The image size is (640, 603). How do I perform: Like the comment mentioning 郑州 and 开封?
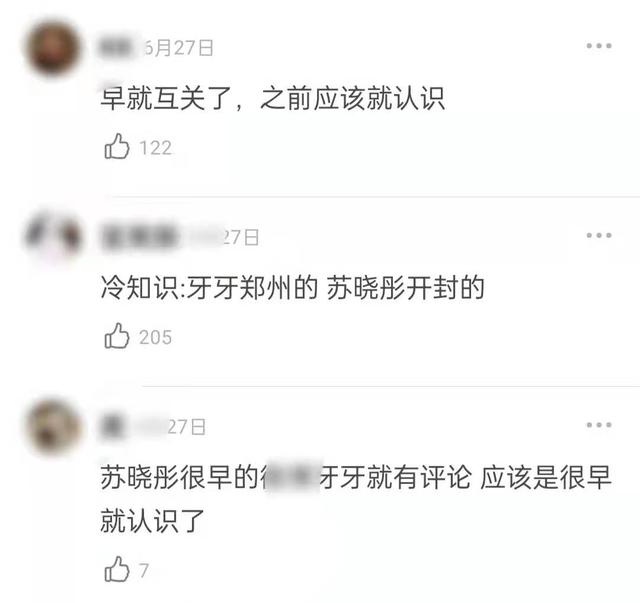(x=117, y=337)
